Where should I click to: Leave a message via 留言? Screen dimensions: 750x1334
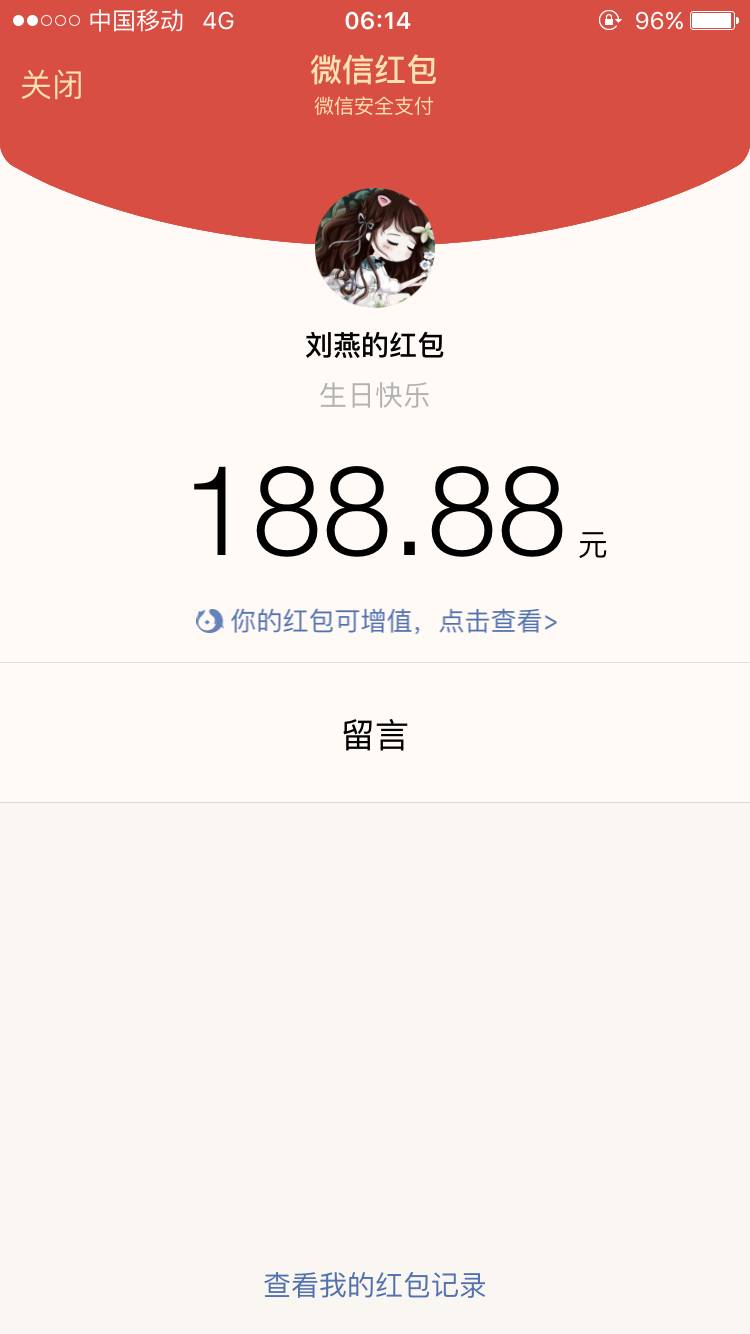[375, 736]
